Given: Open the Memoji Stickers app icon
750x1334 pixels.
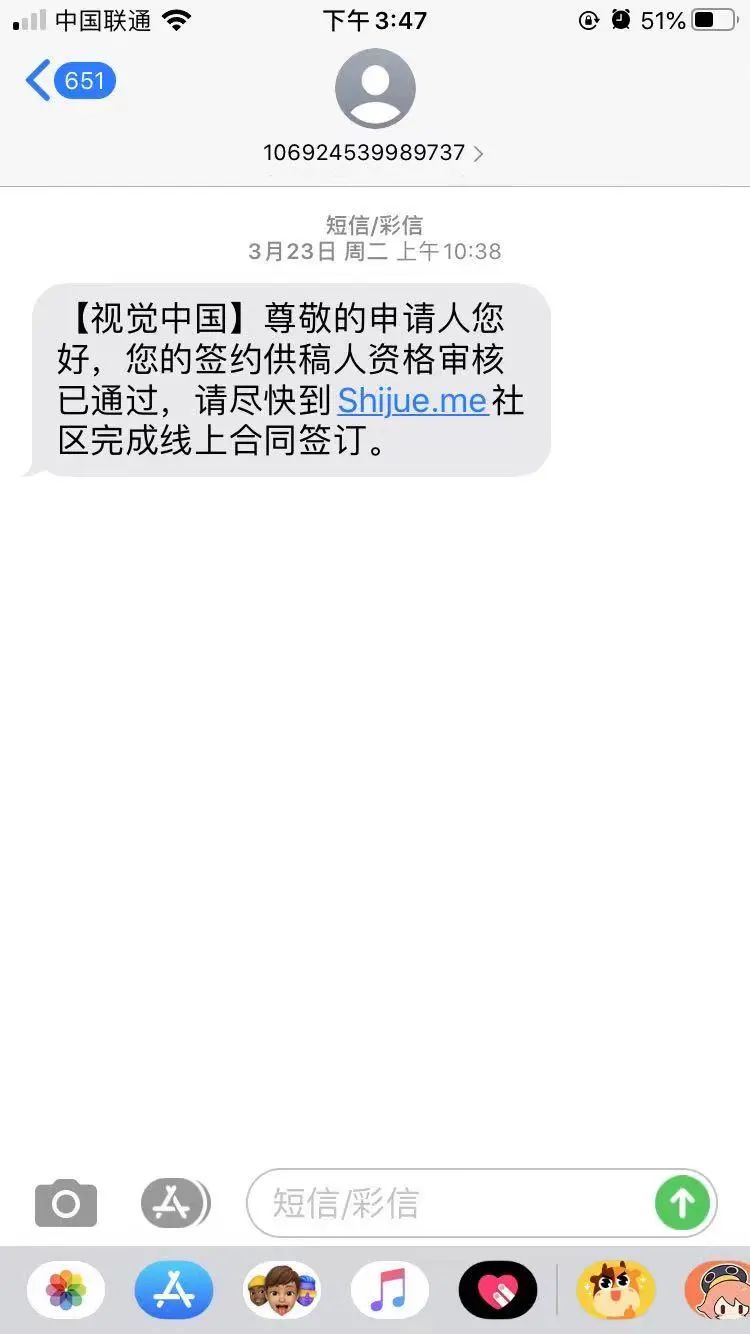Looking at the screenshot, I should (x=283, y=1290).
